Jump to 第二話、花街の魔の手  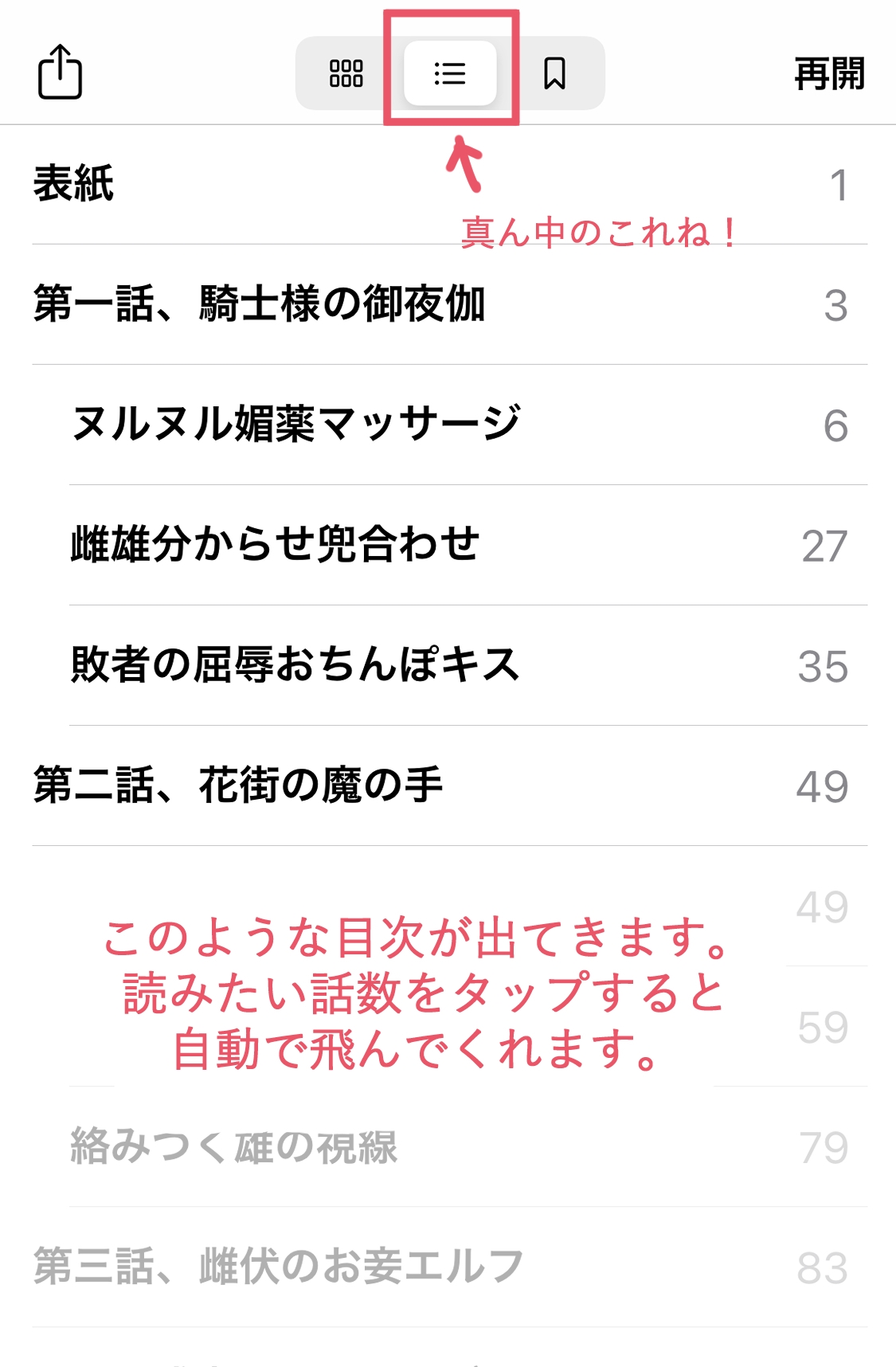coord(449,786)
